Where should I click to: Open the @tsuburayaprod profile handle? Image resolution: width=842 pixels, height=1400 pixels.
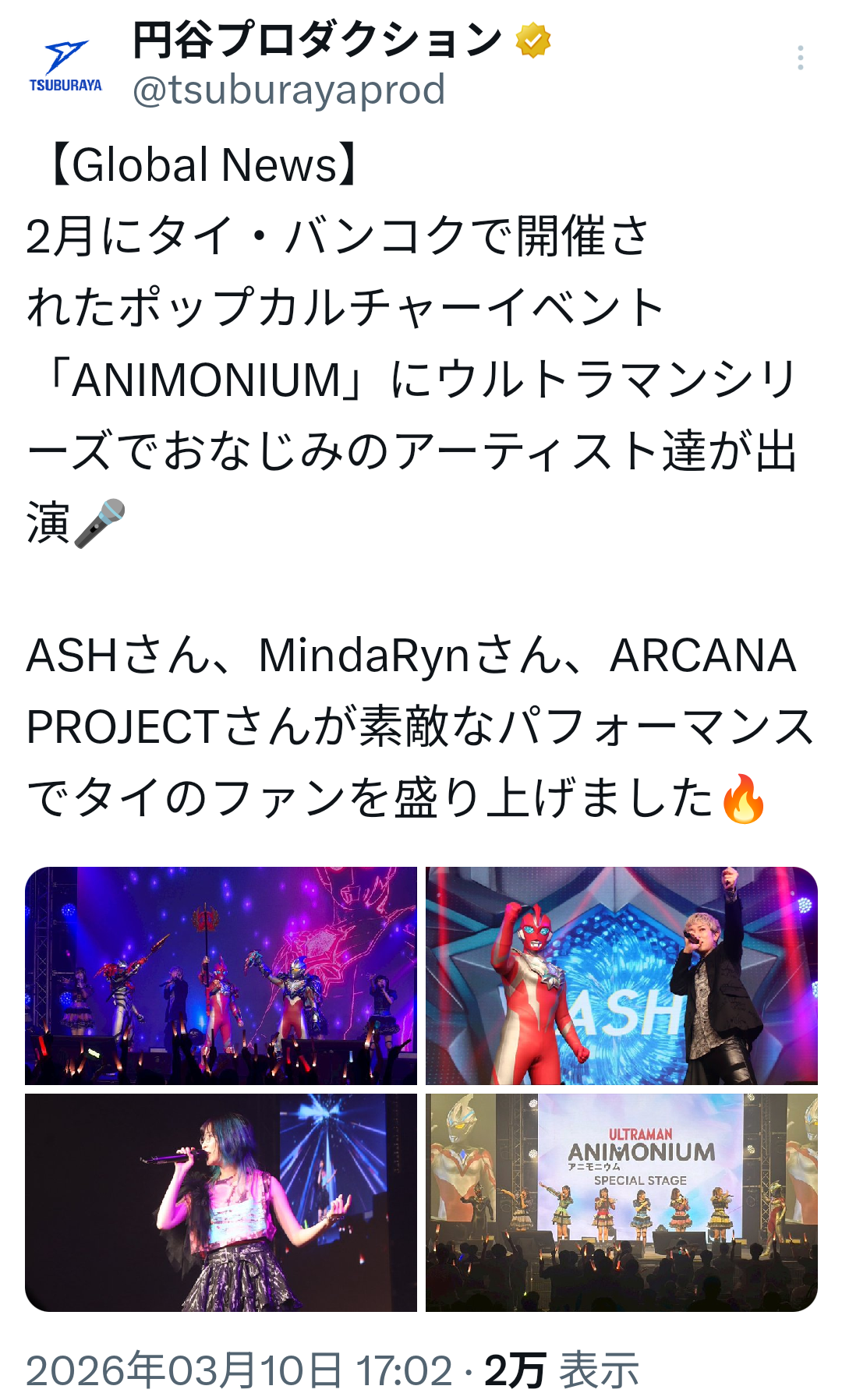tap(288, 90)
